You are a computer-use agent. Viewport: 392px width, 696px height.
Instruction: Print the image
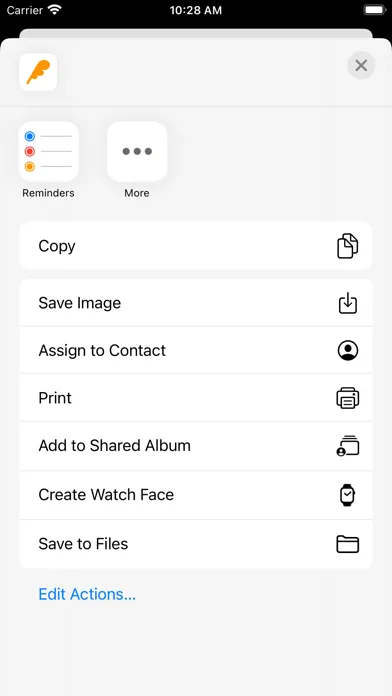[196, 398]
